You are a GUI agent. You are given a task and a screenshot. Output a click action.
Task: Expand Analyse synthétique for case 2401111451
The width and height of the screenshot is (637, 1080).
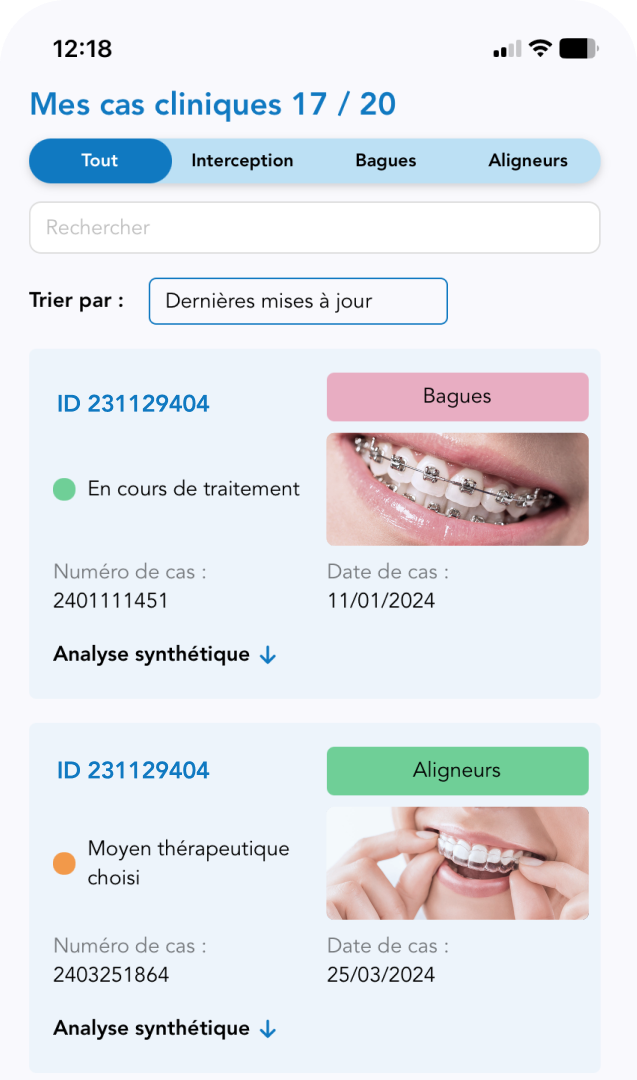click(165, 654)
